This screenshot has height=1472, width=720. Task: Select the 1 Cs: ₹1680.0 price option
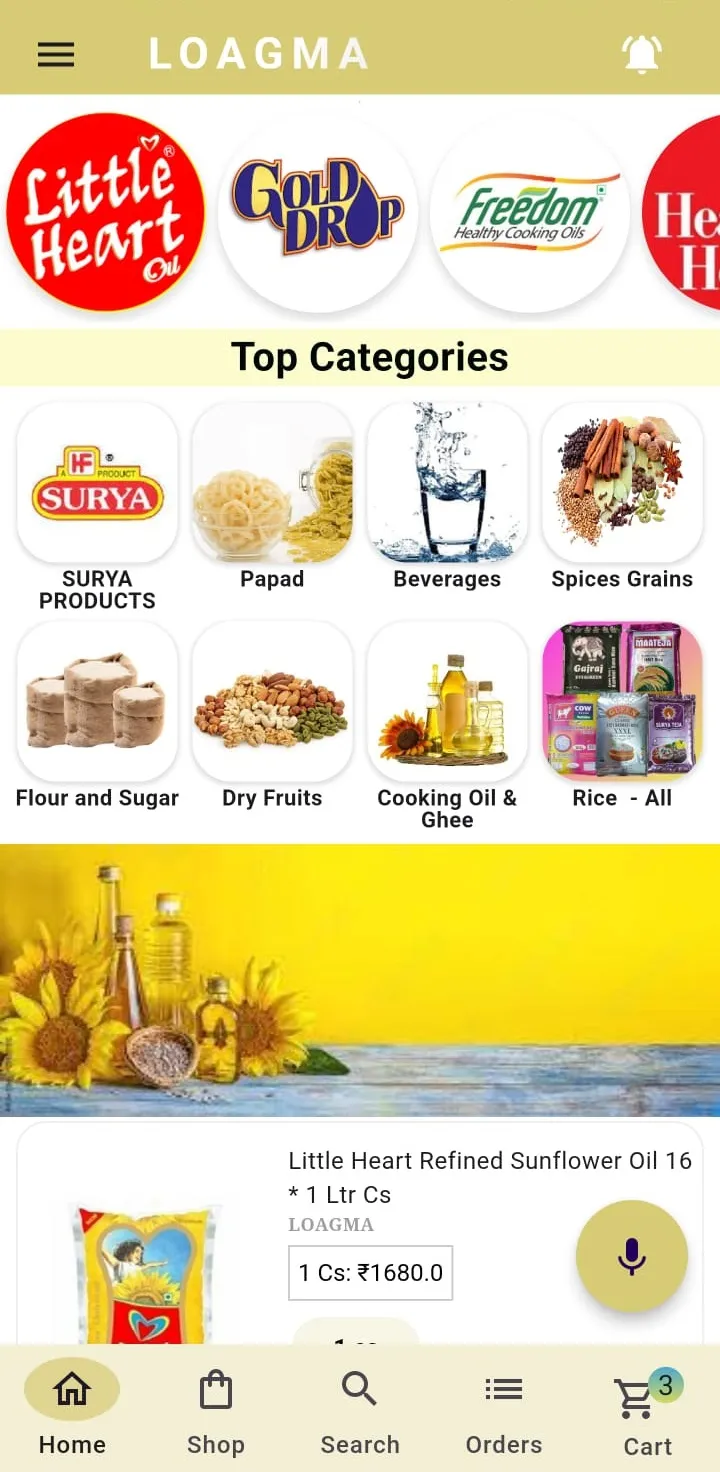[370, 1273]
